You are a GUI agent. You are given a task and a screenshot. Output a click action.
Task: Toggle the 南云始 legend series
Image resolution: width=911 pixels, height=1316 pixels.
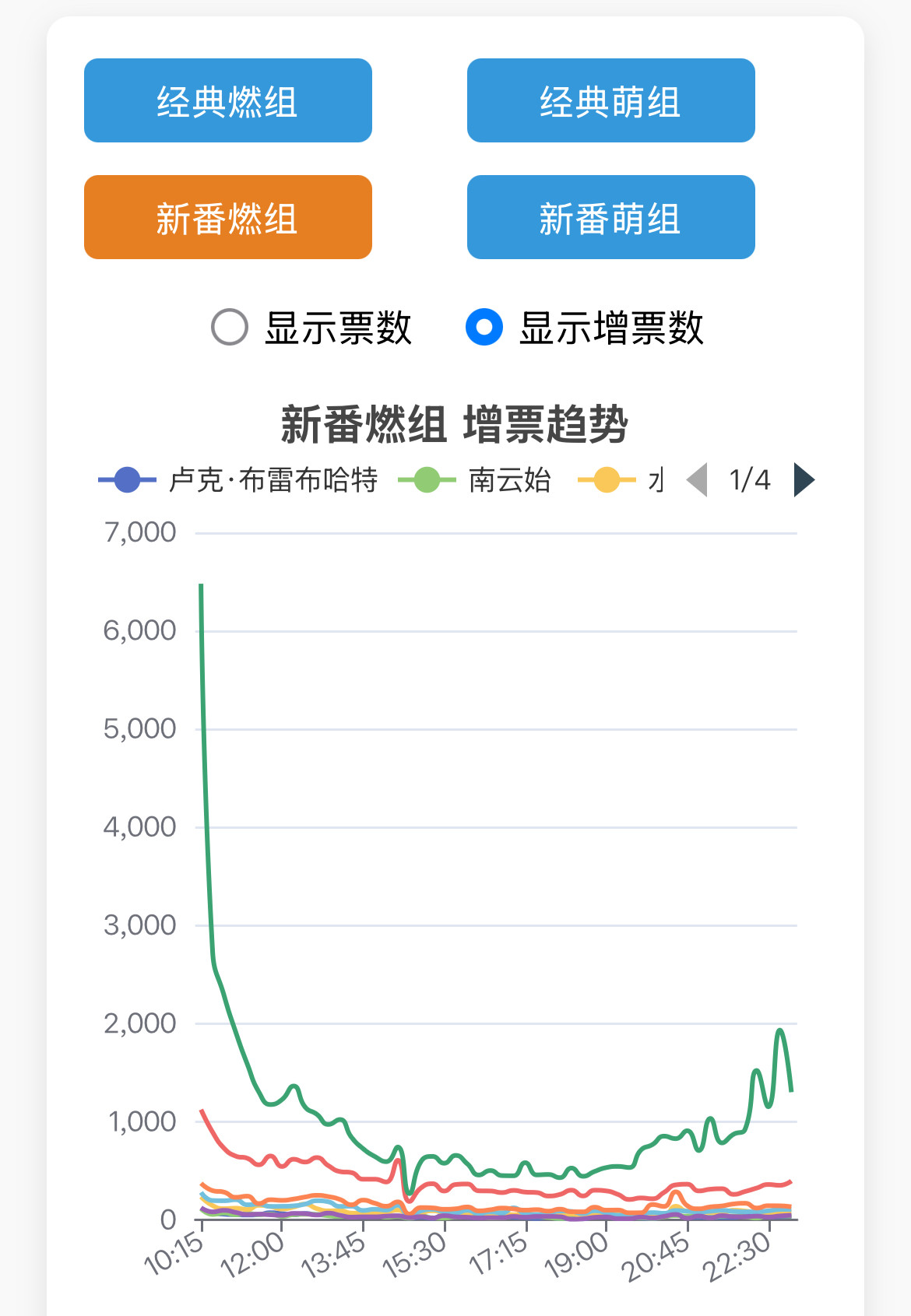tap(474, 479)
